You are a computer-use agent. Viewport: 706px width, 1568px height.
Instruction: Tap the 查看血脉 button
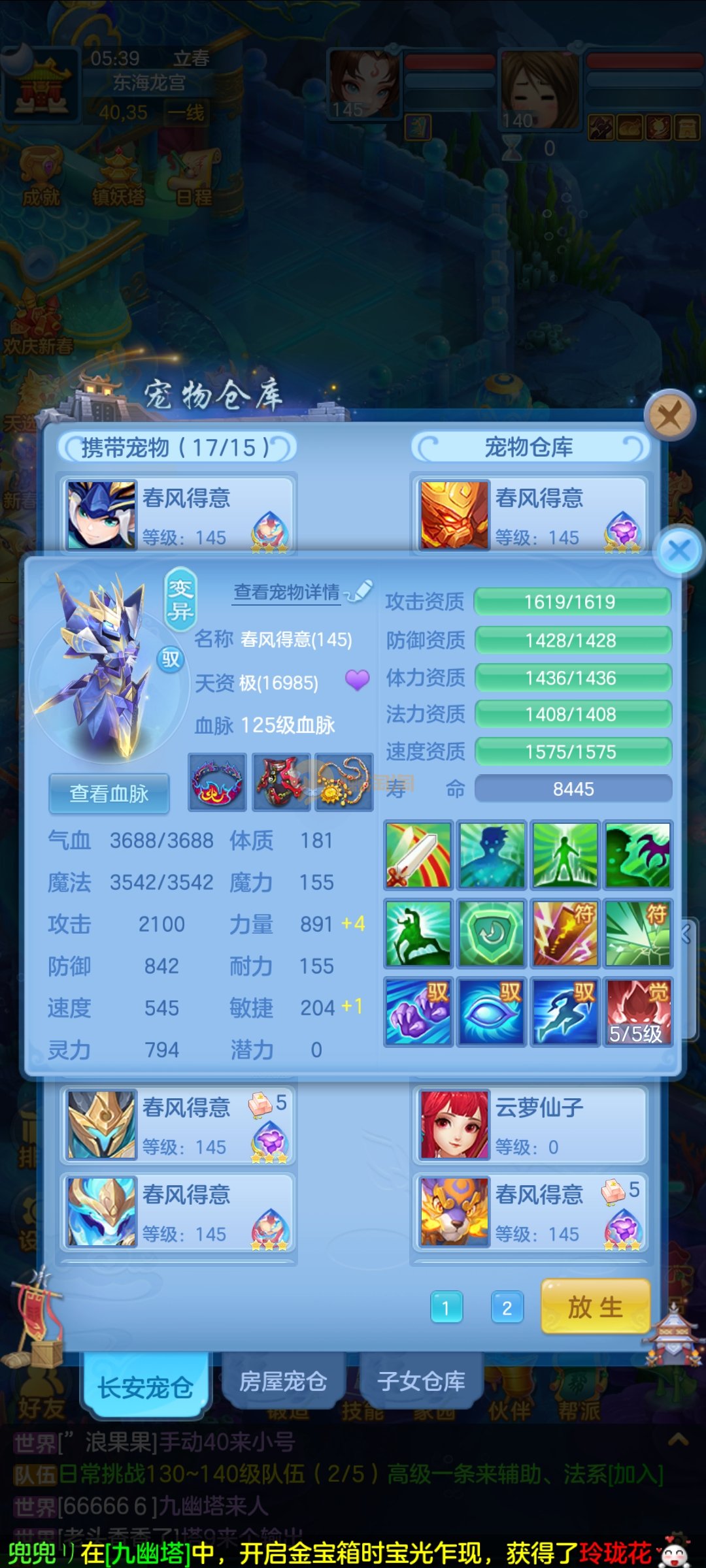109,793
